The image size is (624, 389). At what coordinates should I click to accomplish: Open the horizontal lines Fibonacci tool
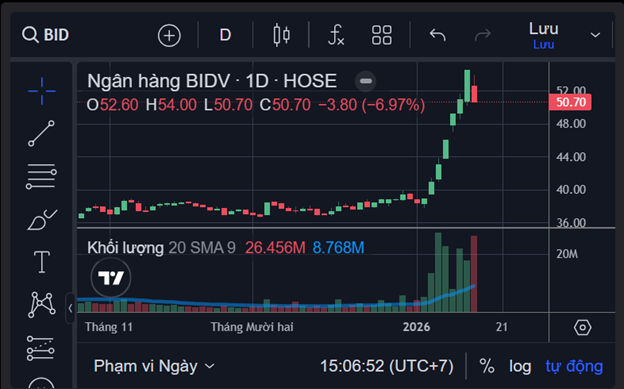[x=41, y=176]
